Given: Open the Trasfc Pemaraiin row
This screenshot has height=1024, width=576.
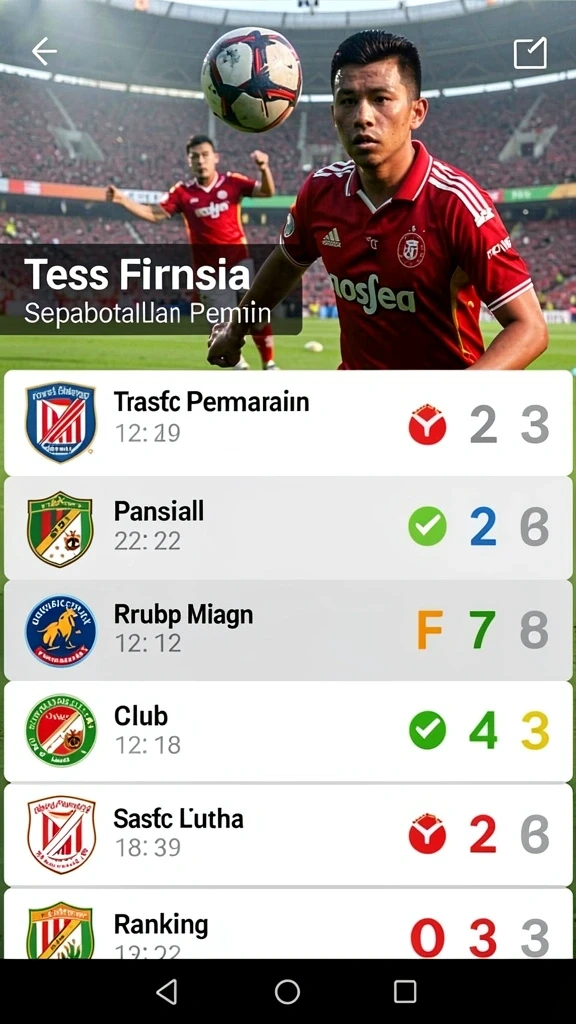Looking at the screenshot, I should [288, 423].
